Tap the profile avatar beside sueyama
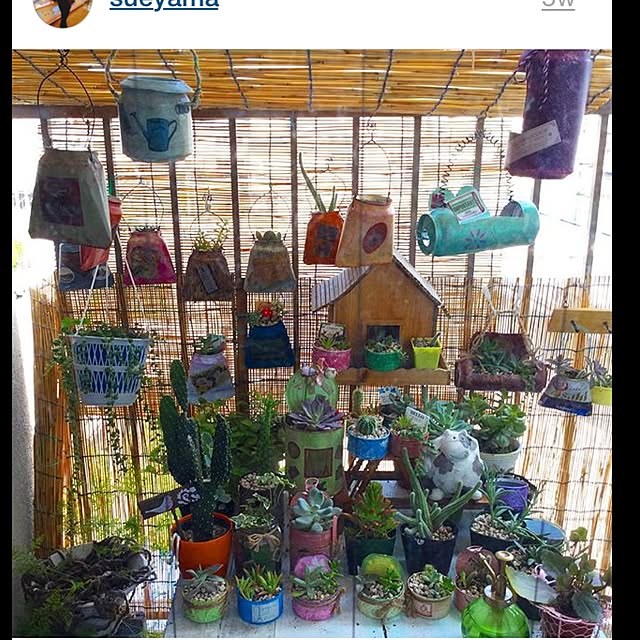The width and height of the screenshot is (640, 640). (x=62, y=8)
